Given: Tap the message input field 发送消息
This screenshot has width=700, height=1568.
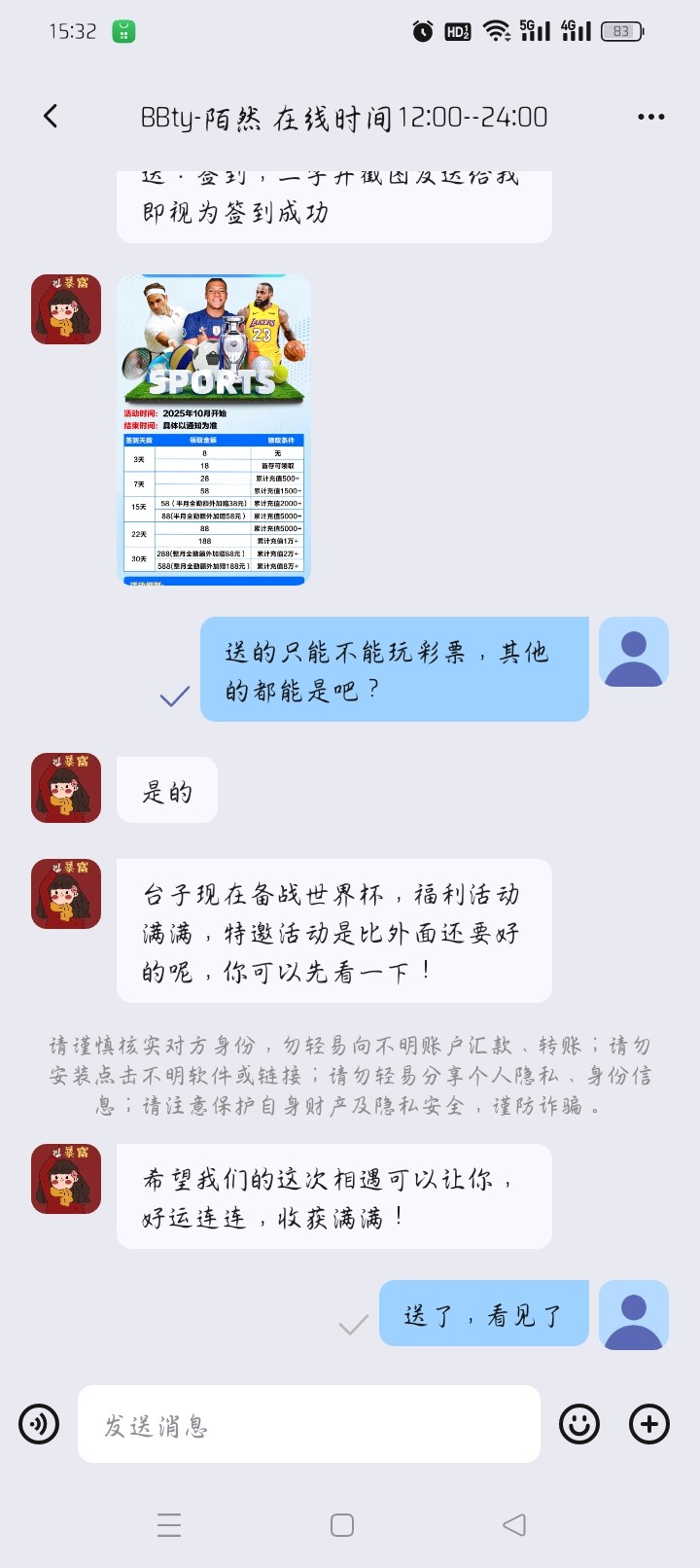Looking at the screenshot, I should point(308,1425).
